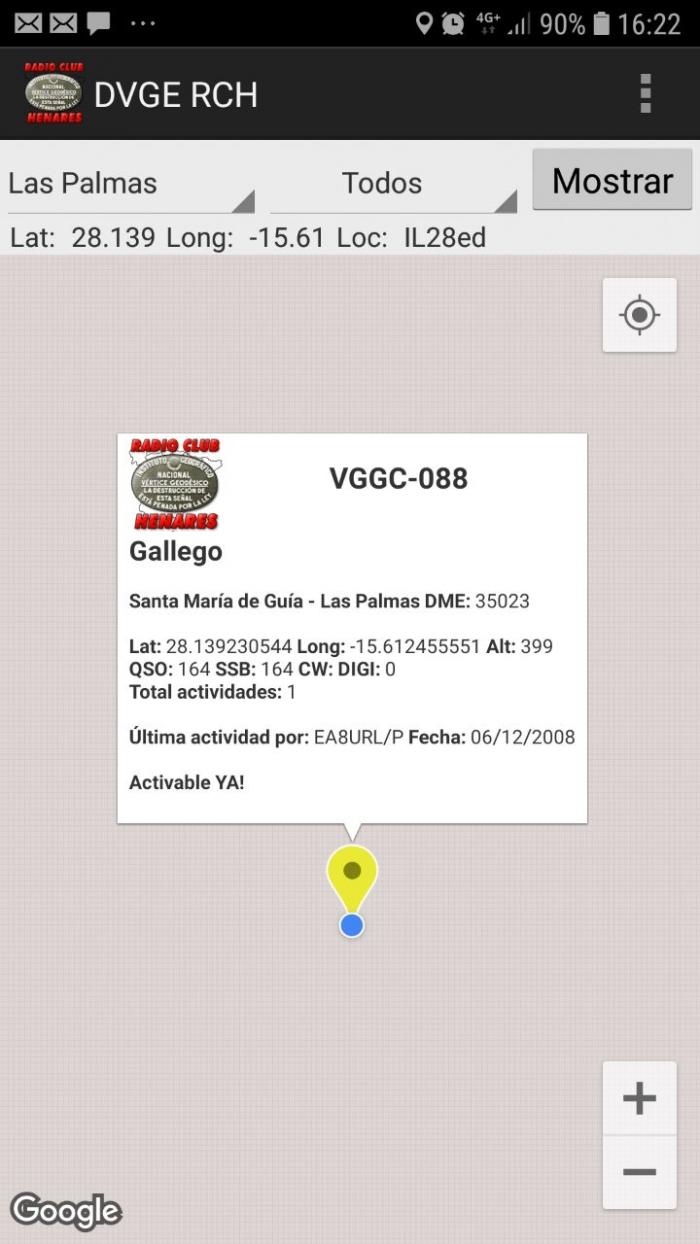The width and height of the screenshot is (700, 1244).
Task: Tap the yellow map marker
Action: pos(352,878)
